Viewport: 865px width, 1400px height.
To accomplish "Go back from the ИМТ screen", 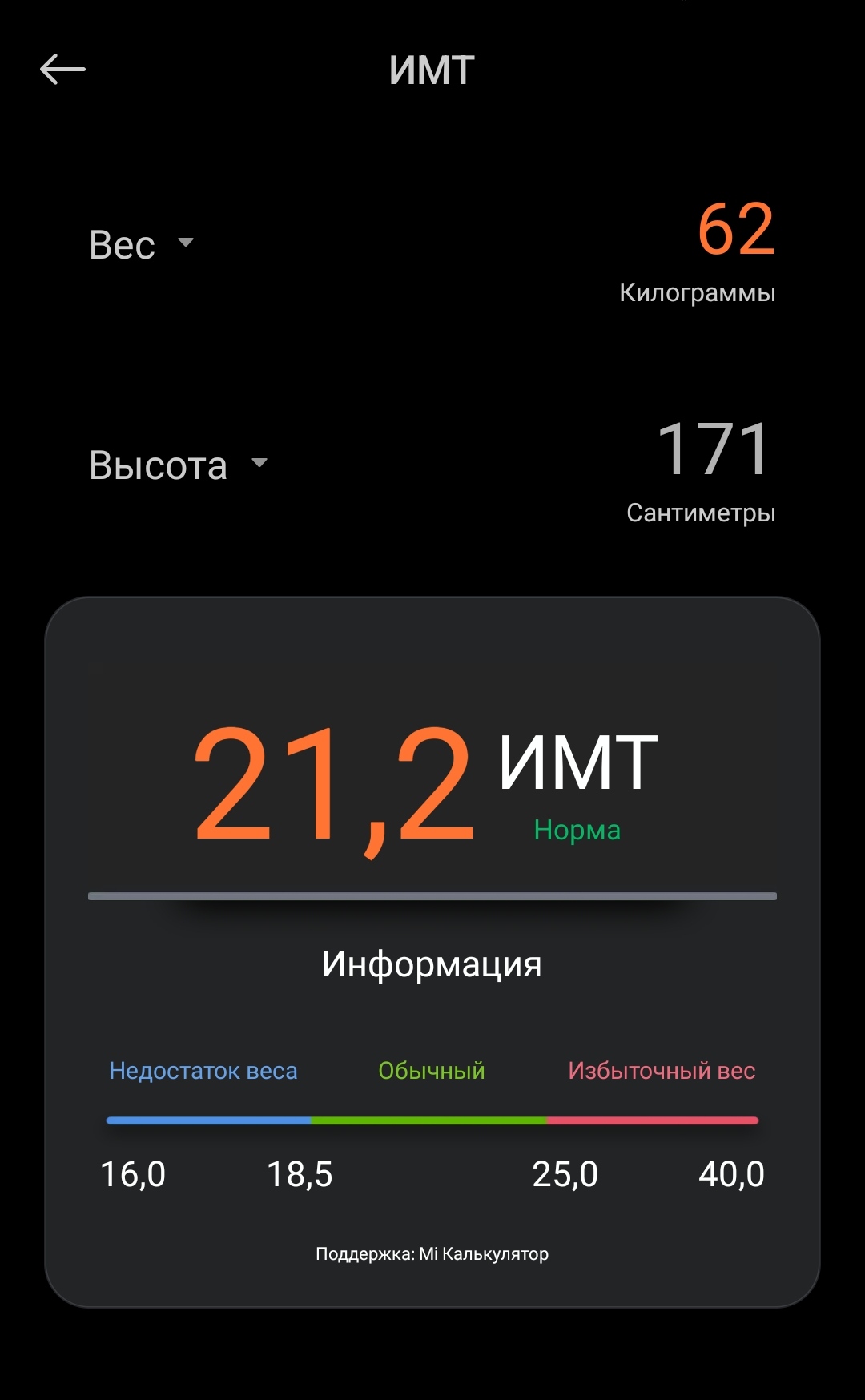I will [x=62, y=70].
